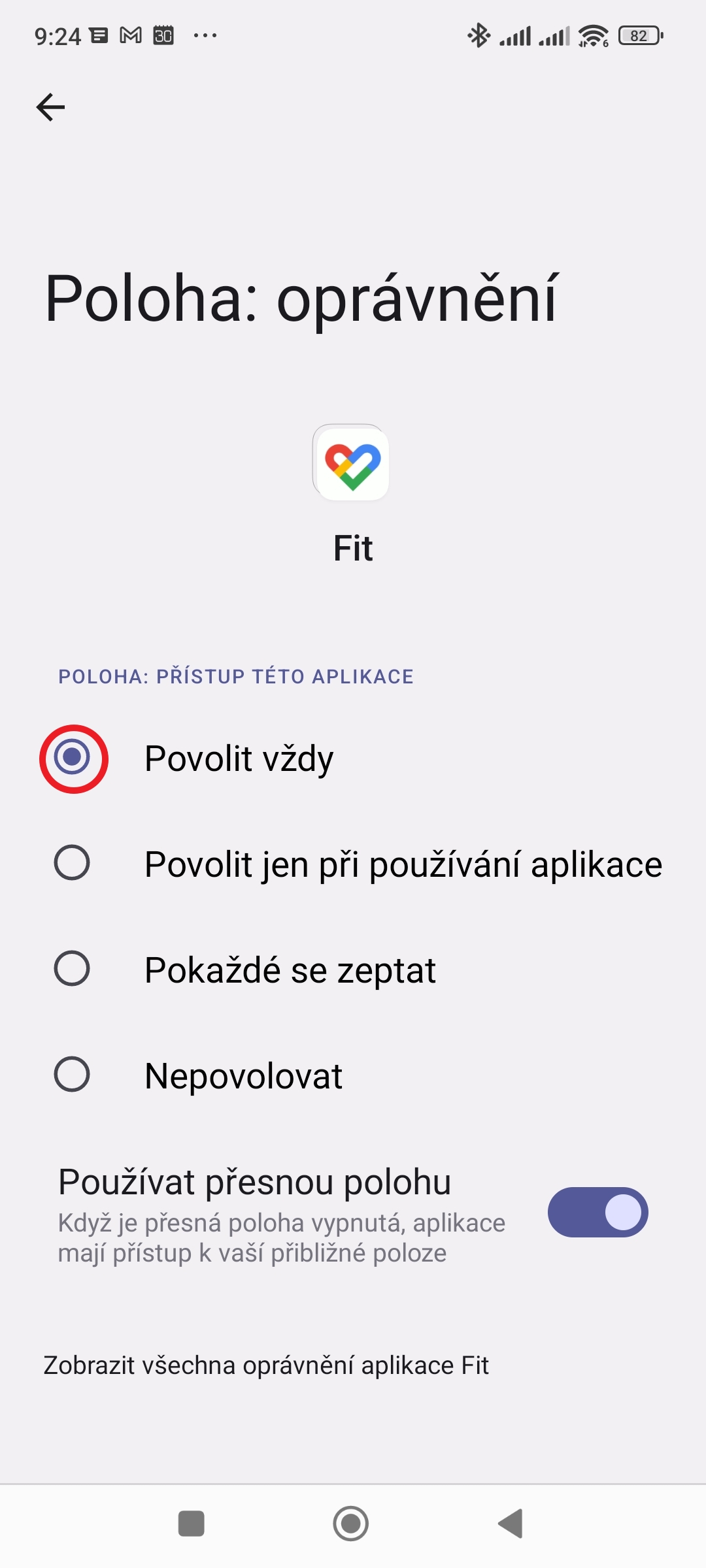Go back using the top arrow

(50, 107)
